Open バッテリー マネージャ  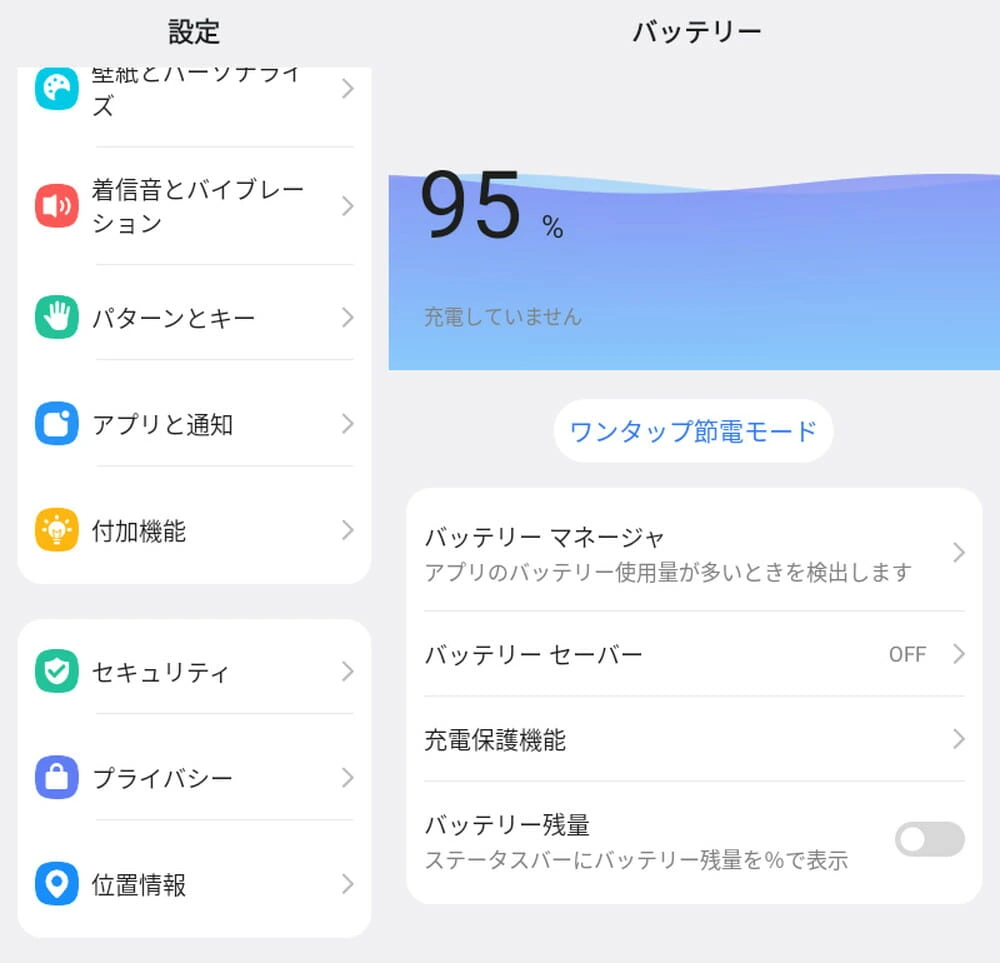(x=694, y=553)
